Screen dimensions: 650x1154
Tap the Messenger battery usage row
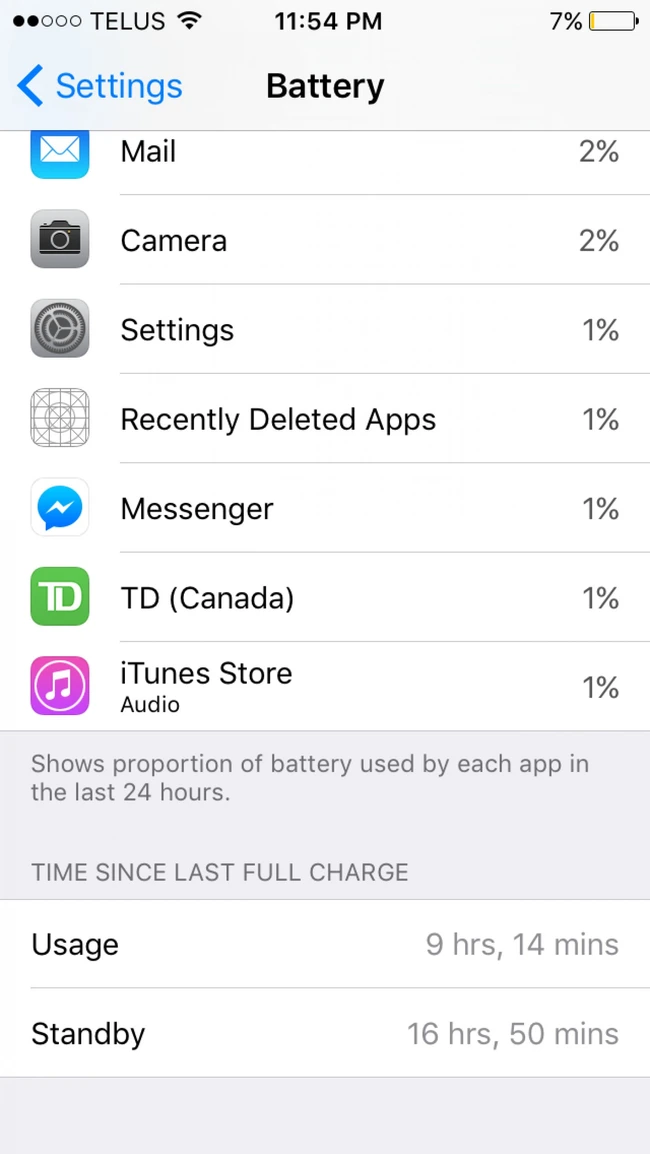pyautogui.click(x=325, y=508)
